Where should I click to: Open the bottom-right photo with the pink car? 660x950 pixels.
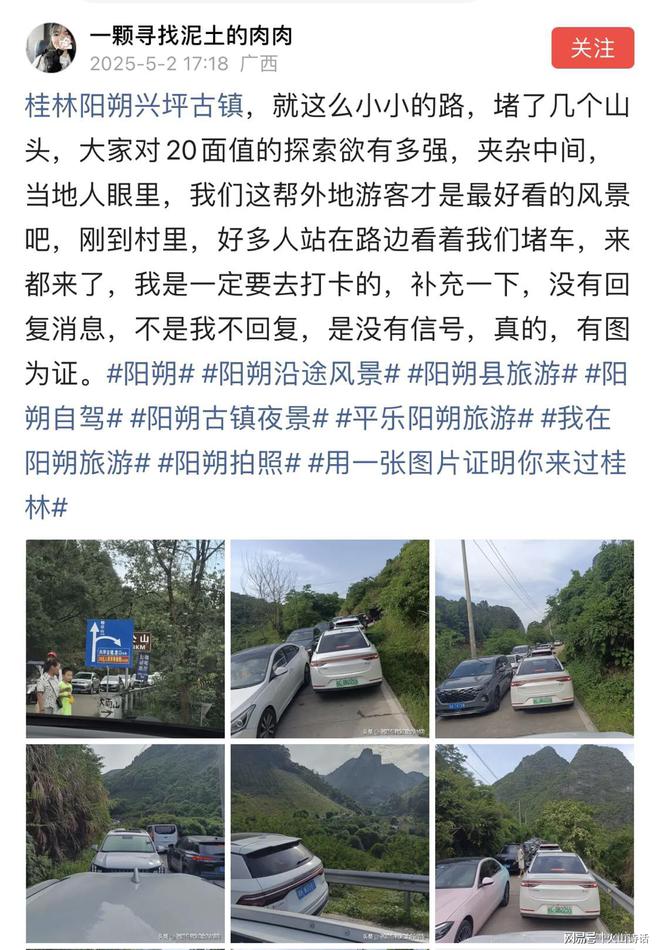click(534, 842)
